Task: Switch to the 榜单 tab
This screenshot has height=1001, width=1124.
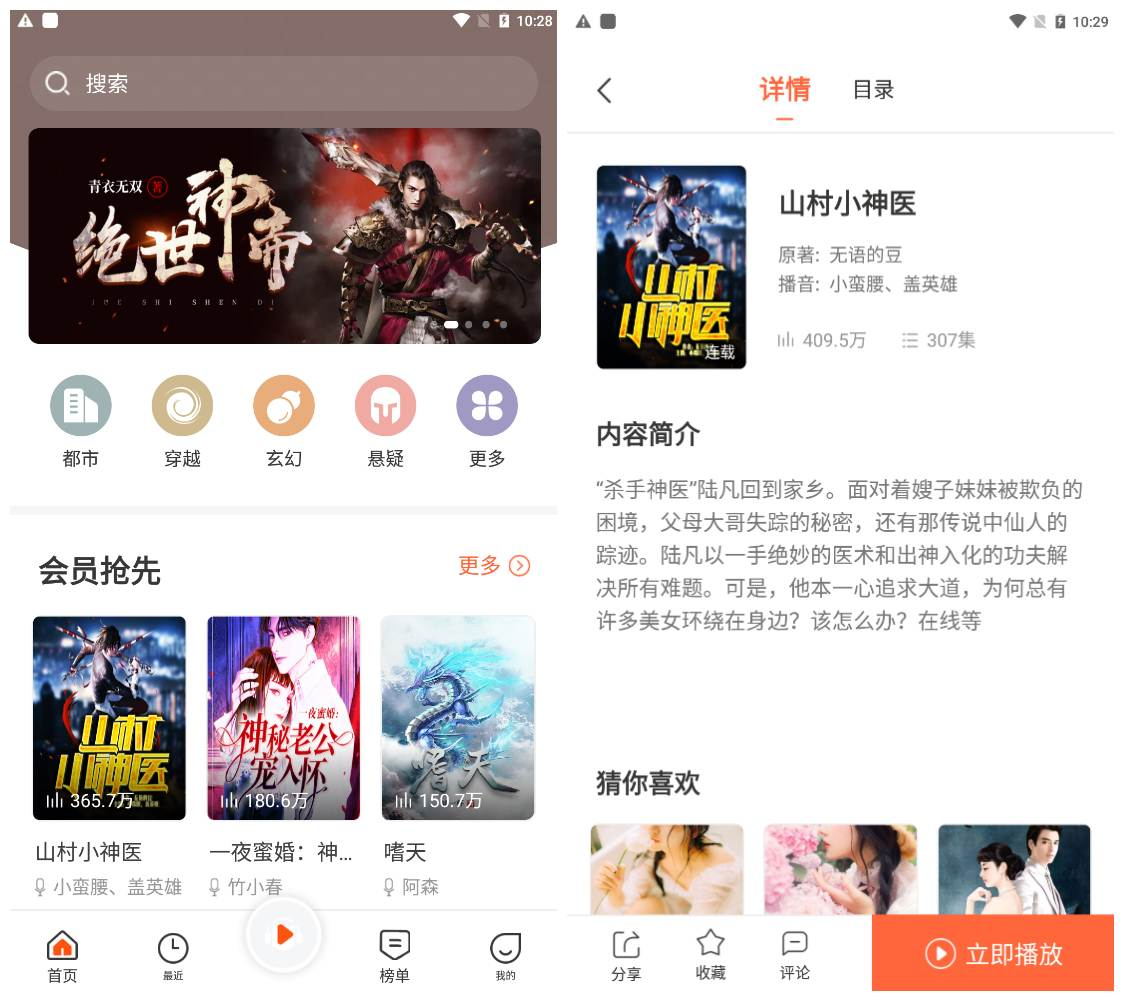Action: [x=395, y=957]
